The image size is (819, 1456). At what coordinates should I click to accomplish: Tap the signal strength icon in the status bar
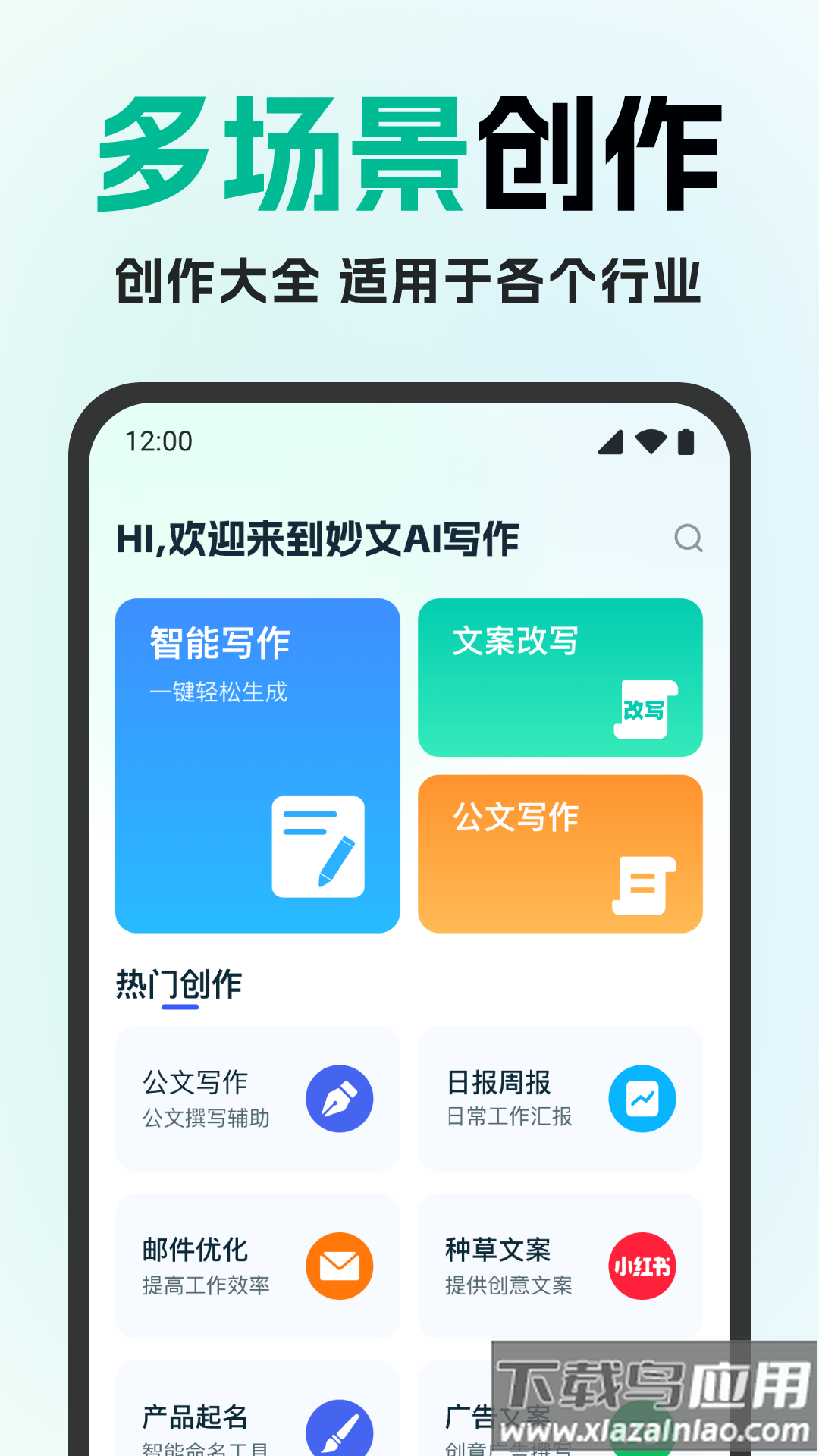point(611,442)
